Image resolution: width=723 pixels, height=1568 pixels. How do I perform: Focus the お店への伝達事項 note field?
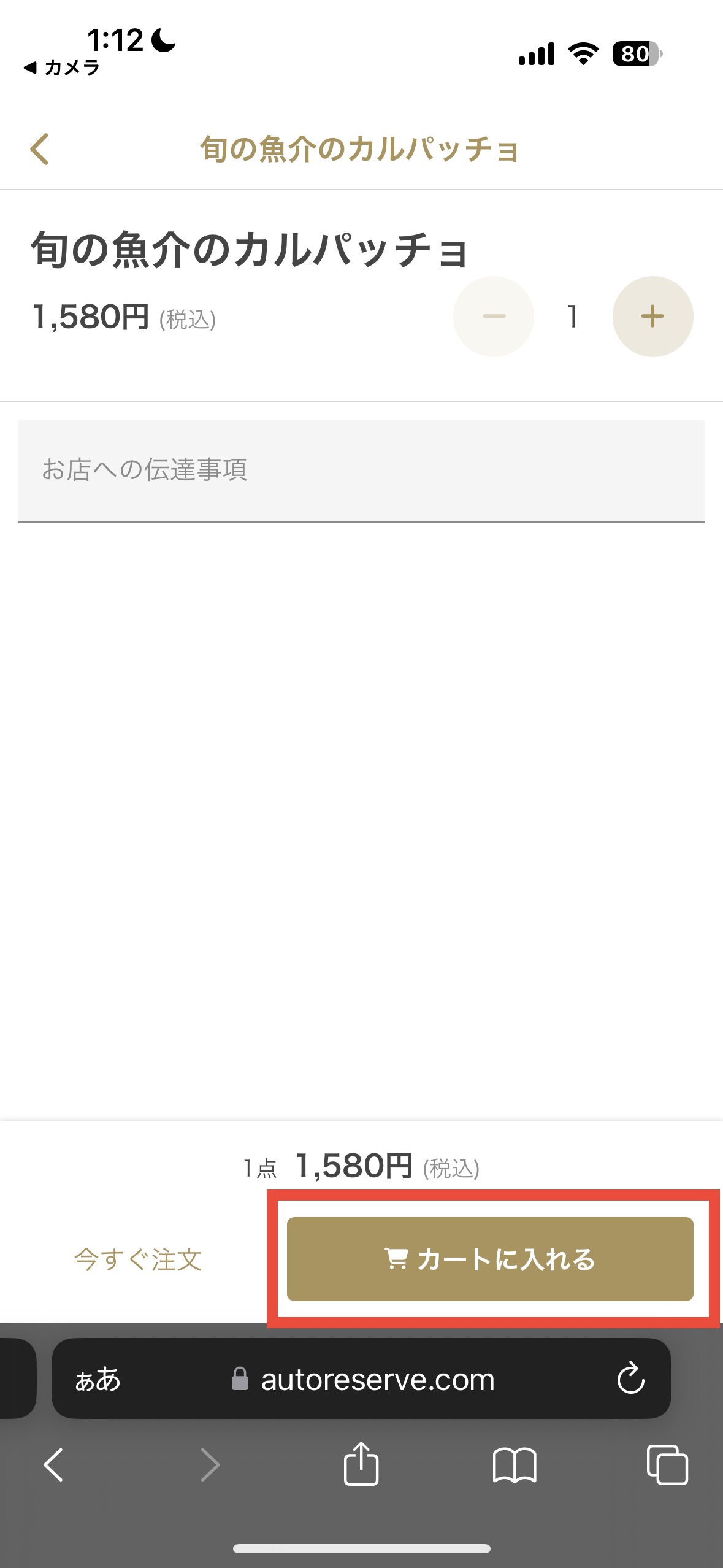click(361, 471)
